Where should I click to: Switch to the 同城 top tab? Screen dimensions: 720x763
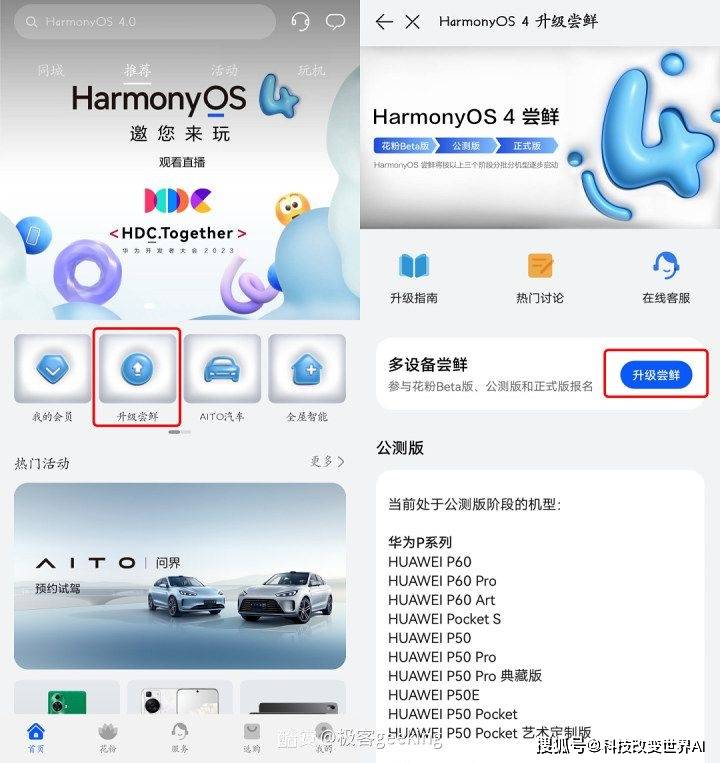click(51, 71)
